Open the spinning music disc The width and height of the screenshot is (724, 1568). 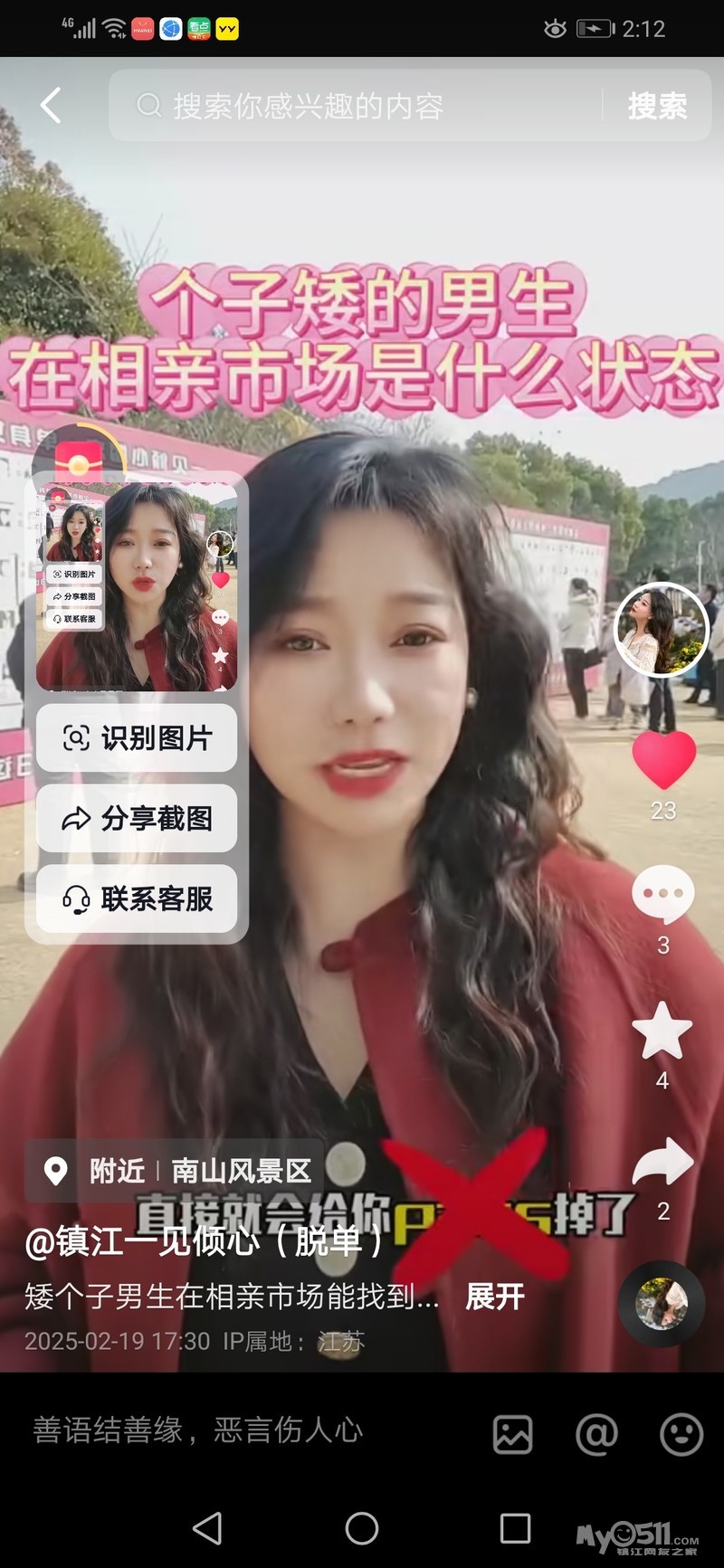click(x=662, y=1304)
